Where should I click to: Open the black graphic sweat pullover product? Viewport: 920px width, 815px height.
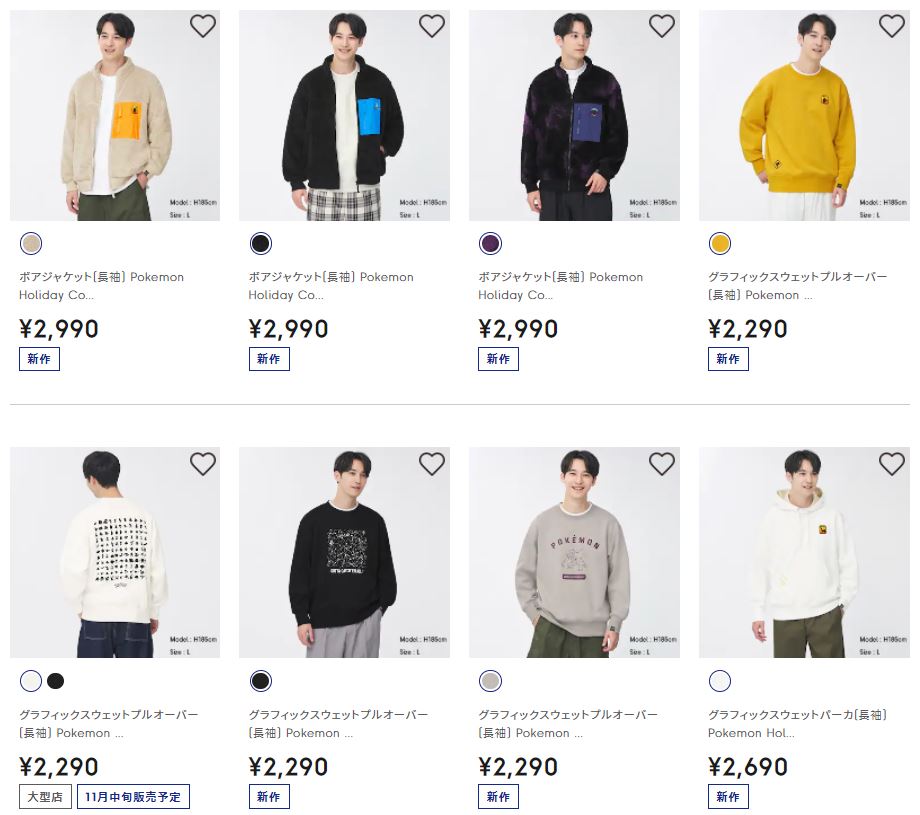pos(344,553)
